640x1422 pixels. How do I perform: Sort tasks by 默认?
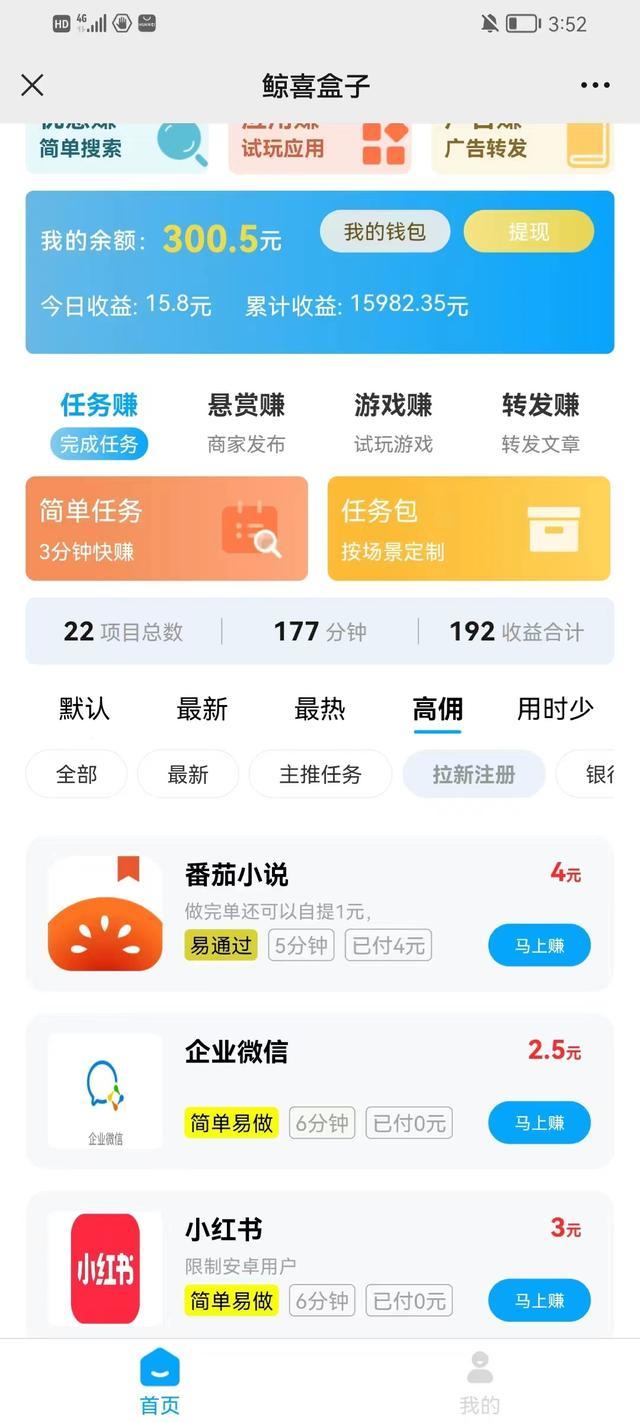click(84, 710)
